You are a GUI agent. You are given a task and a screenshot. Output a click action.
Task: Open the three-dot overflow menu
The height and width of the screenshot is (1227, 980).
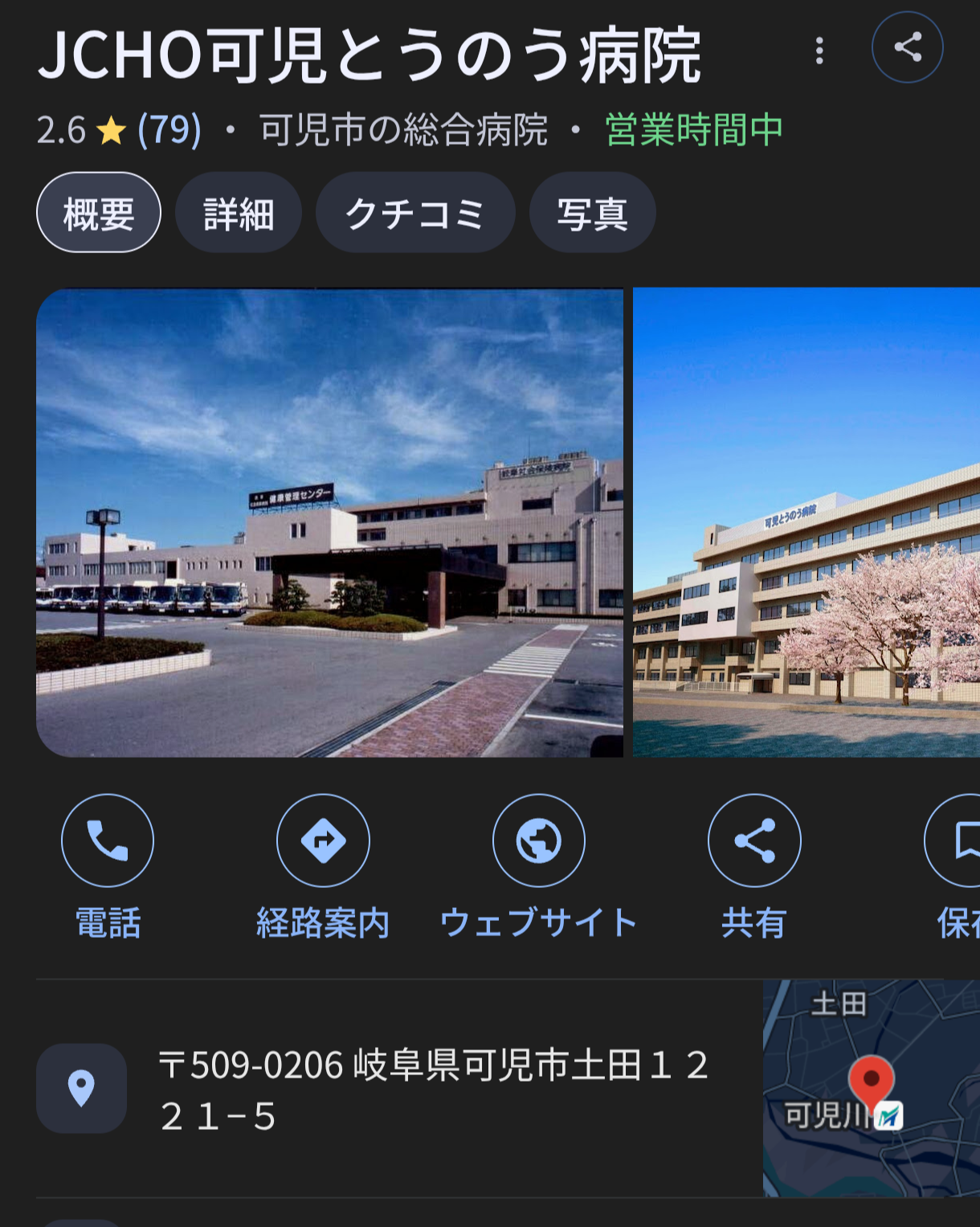[819, 51]
